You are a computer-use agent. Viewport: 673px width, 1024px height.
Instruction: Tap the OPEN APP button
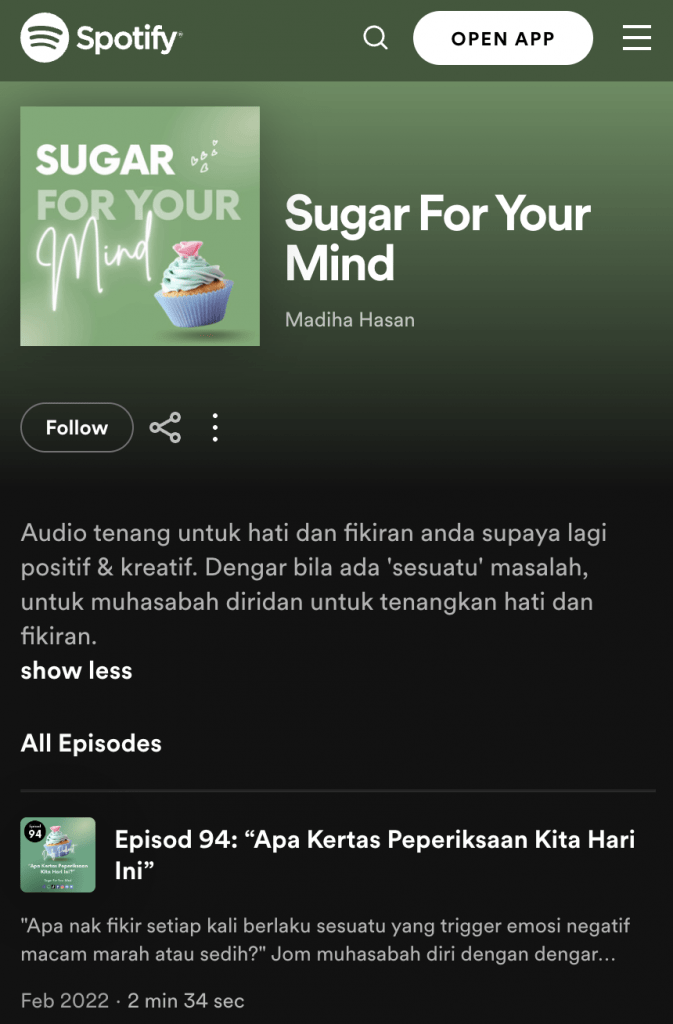tap(502, 39)
